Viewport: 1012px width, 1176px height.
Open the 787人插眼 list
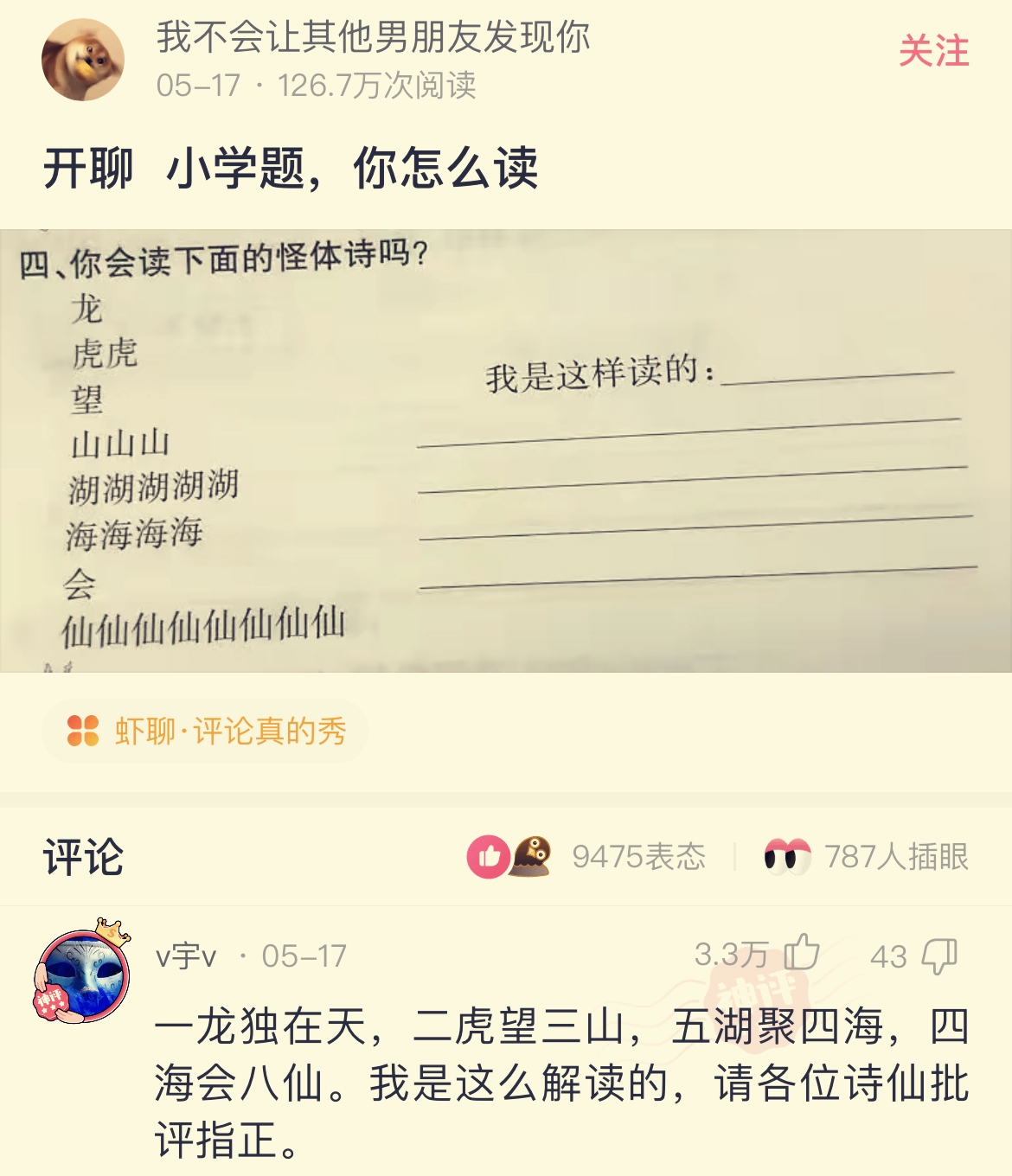point(867,857)
